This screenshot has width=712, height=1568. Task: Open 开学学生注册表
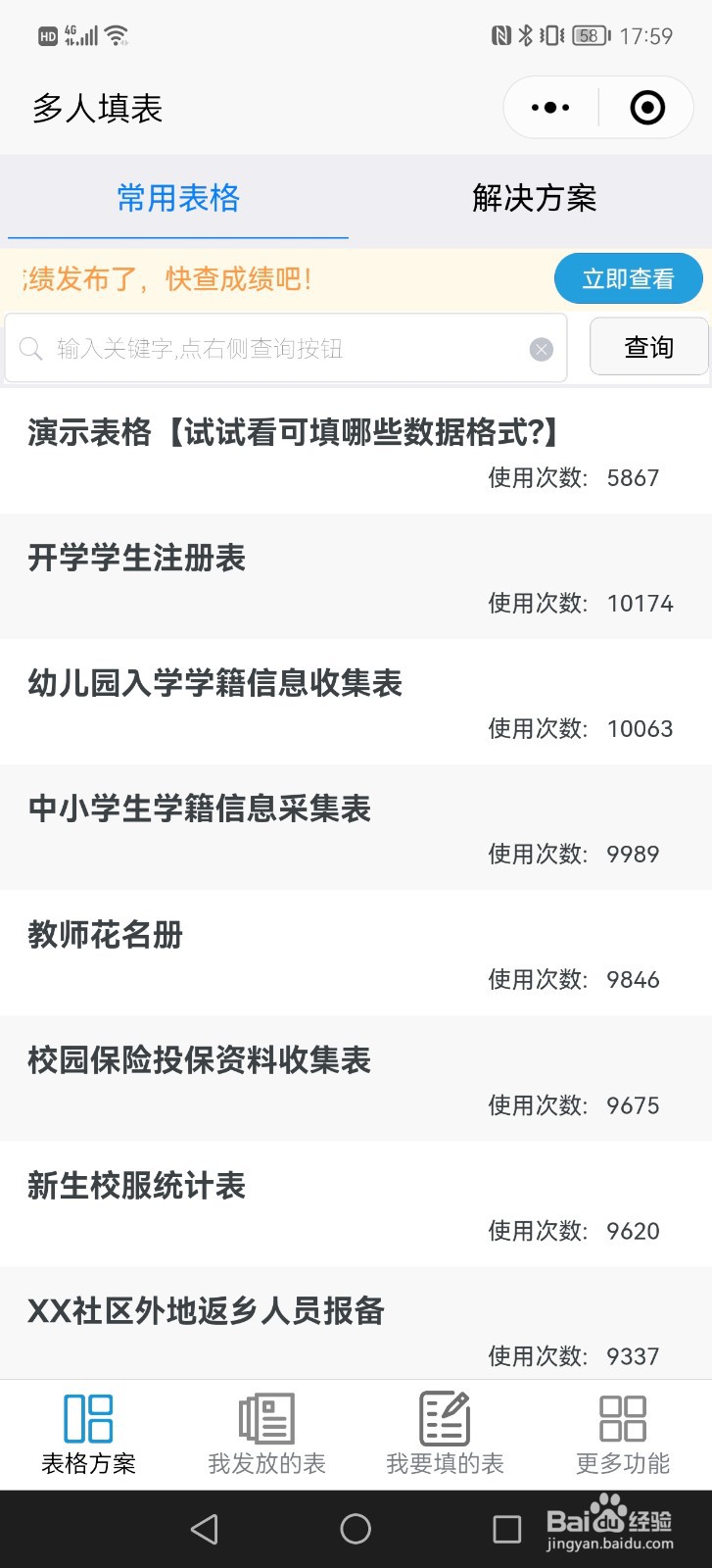point(356,576)
